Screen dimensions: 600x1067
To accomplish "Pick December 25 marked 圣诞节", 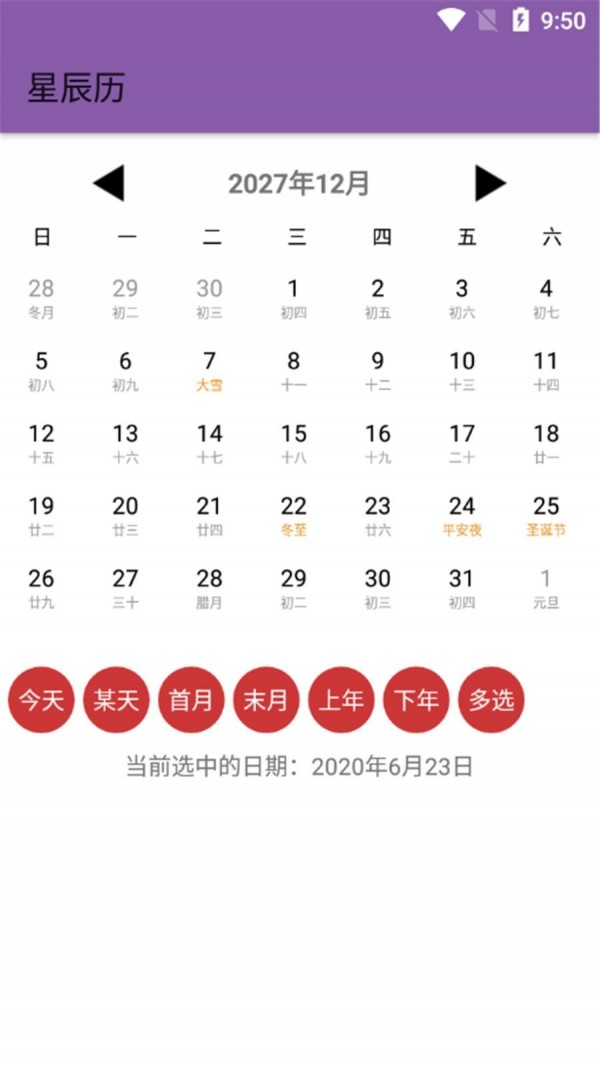I will click(546, 515).
